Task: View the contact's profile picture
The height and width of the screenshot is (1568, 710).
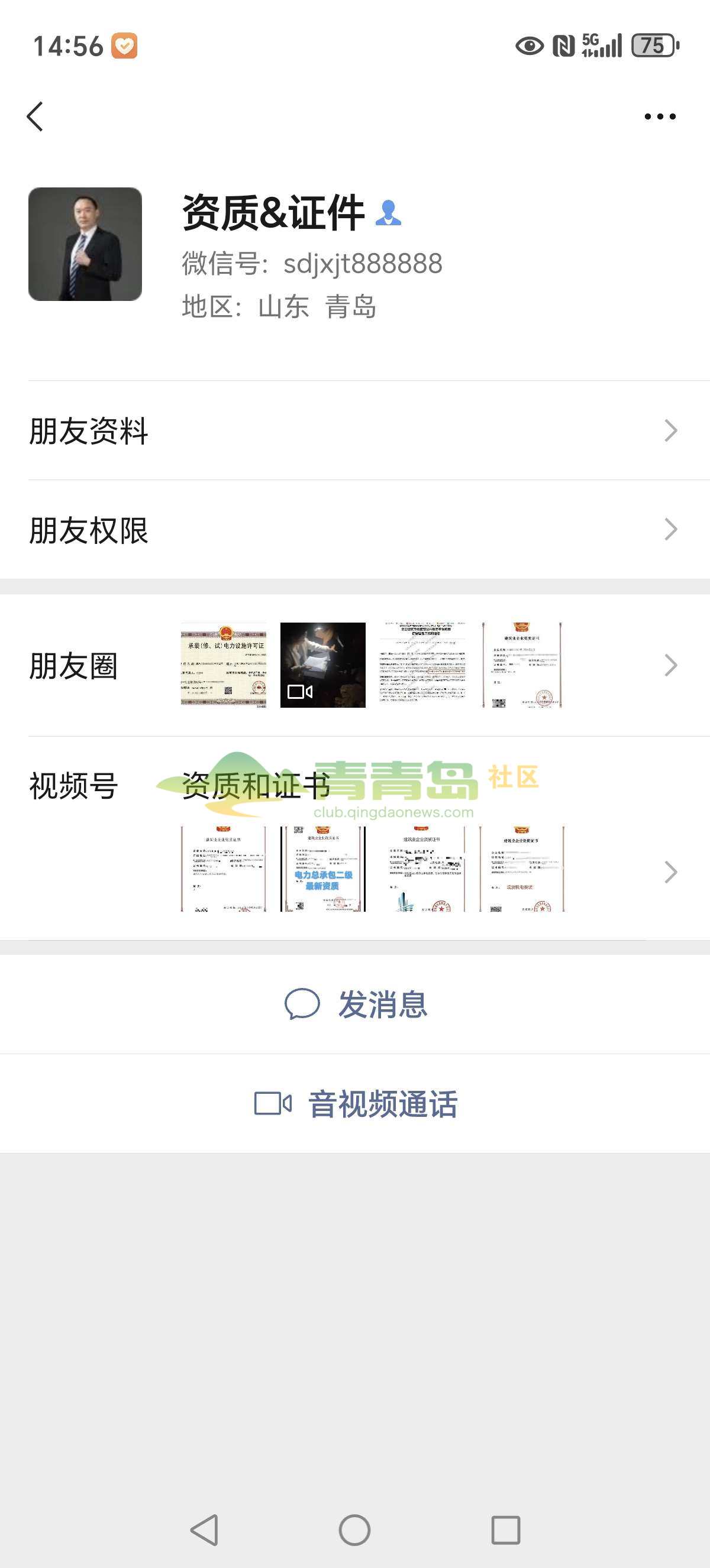Action: pos(85,244)
